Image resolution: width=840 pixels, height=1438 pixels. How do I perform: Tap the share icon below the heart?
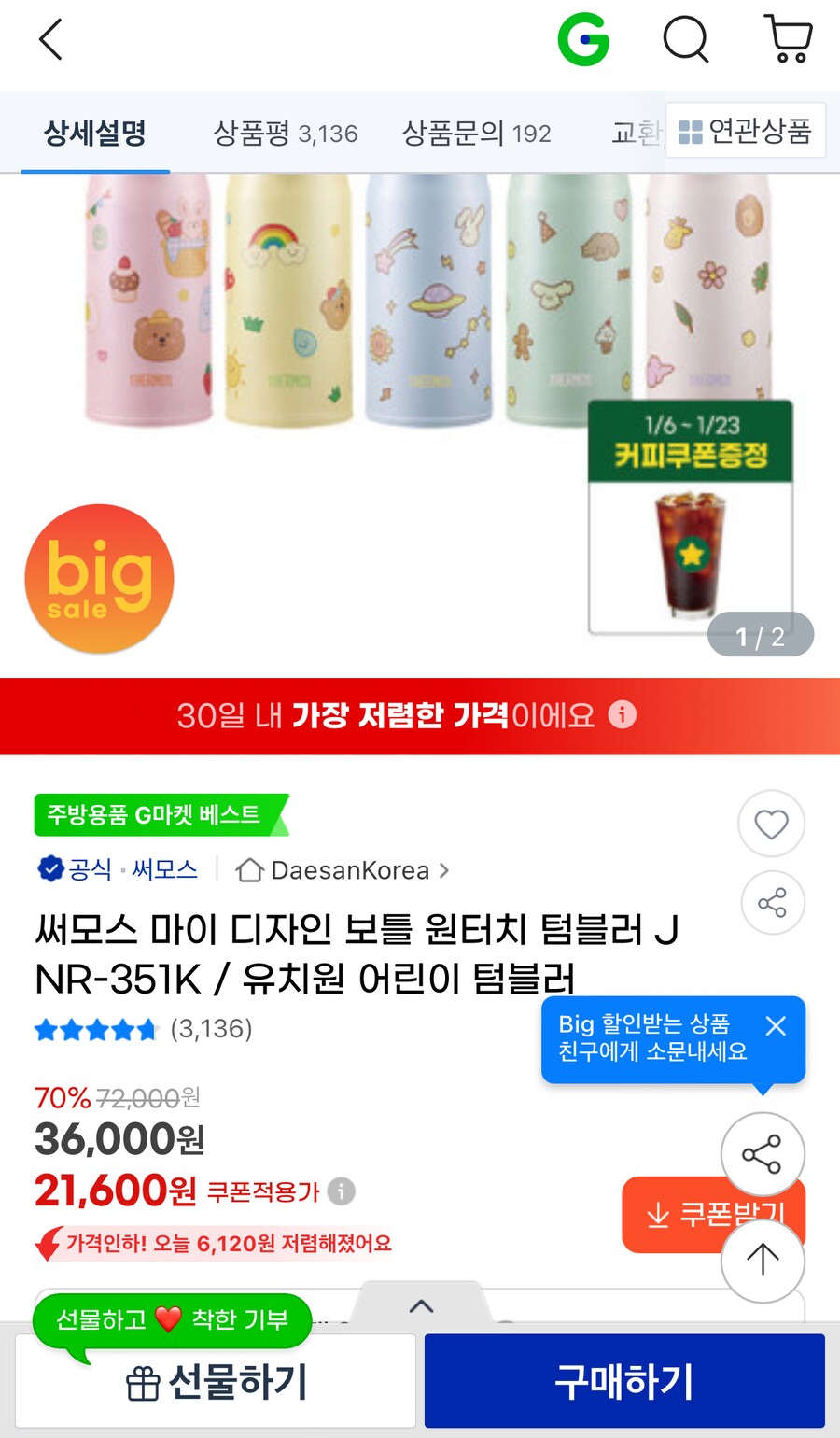tap(772, 903)
